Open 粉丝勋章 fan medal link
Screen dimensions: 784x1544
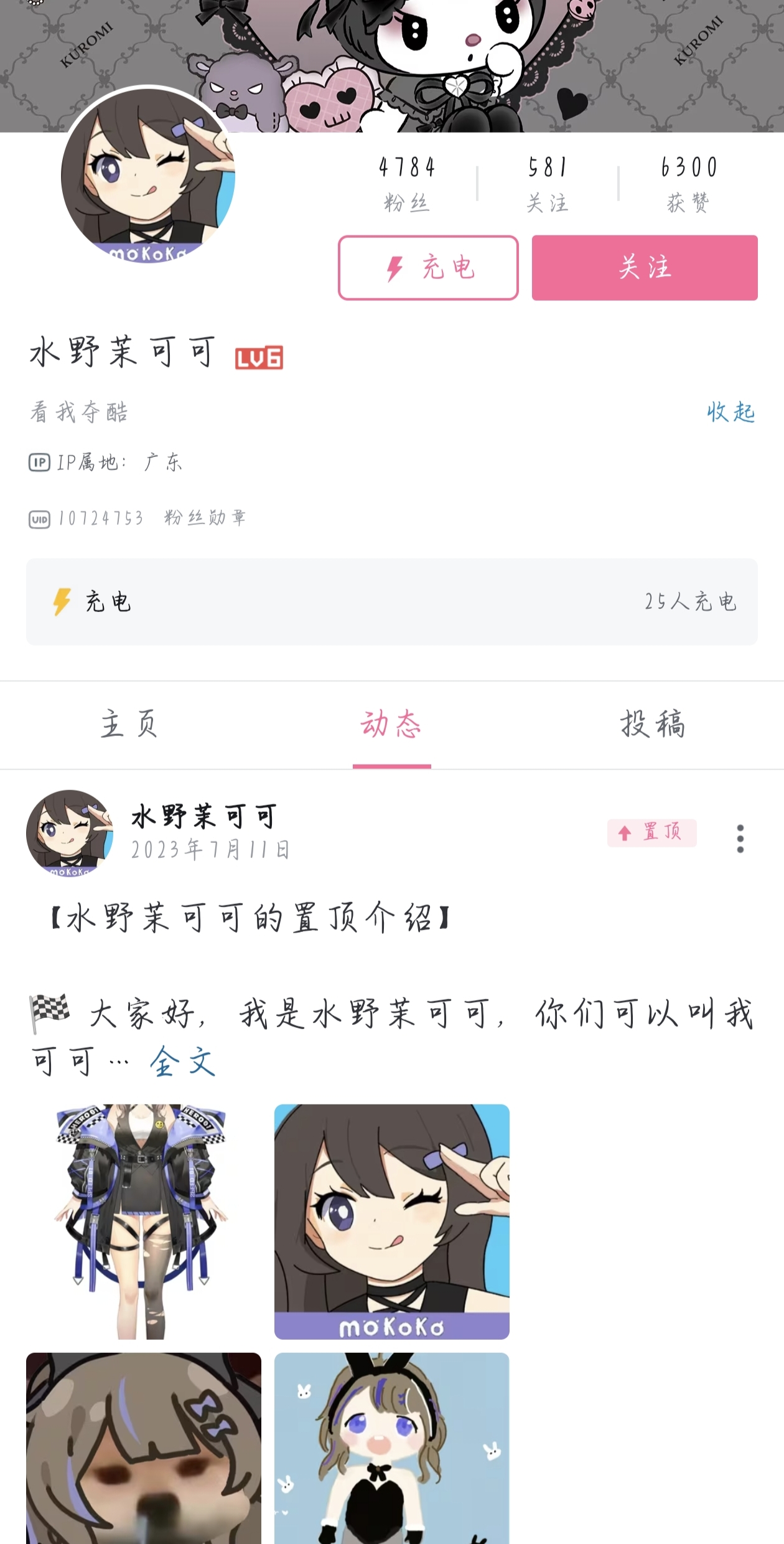pyautogui.click(x=205, y=518)
